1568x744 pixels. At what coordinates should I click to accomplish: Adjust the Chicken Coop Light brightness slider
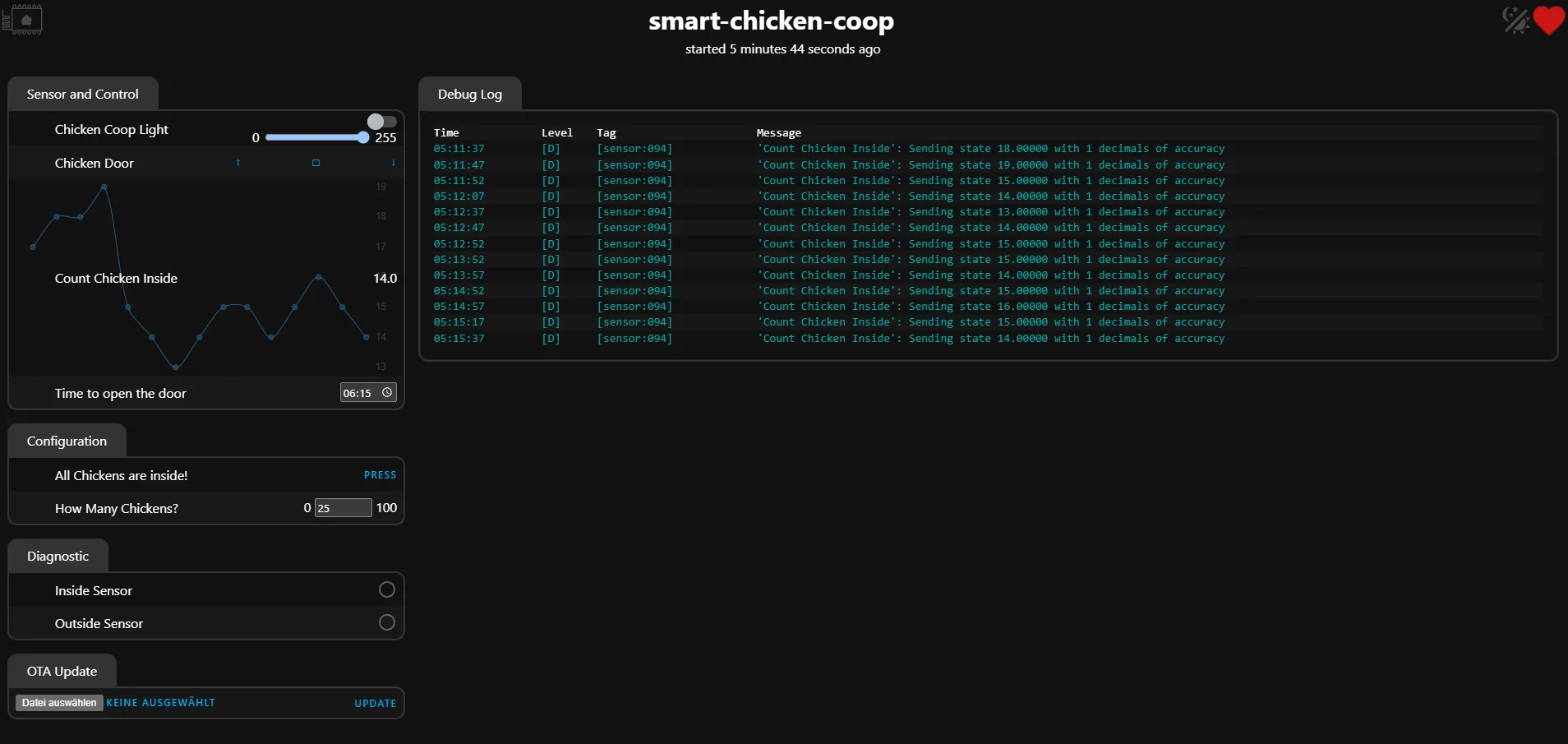[316, 137]
